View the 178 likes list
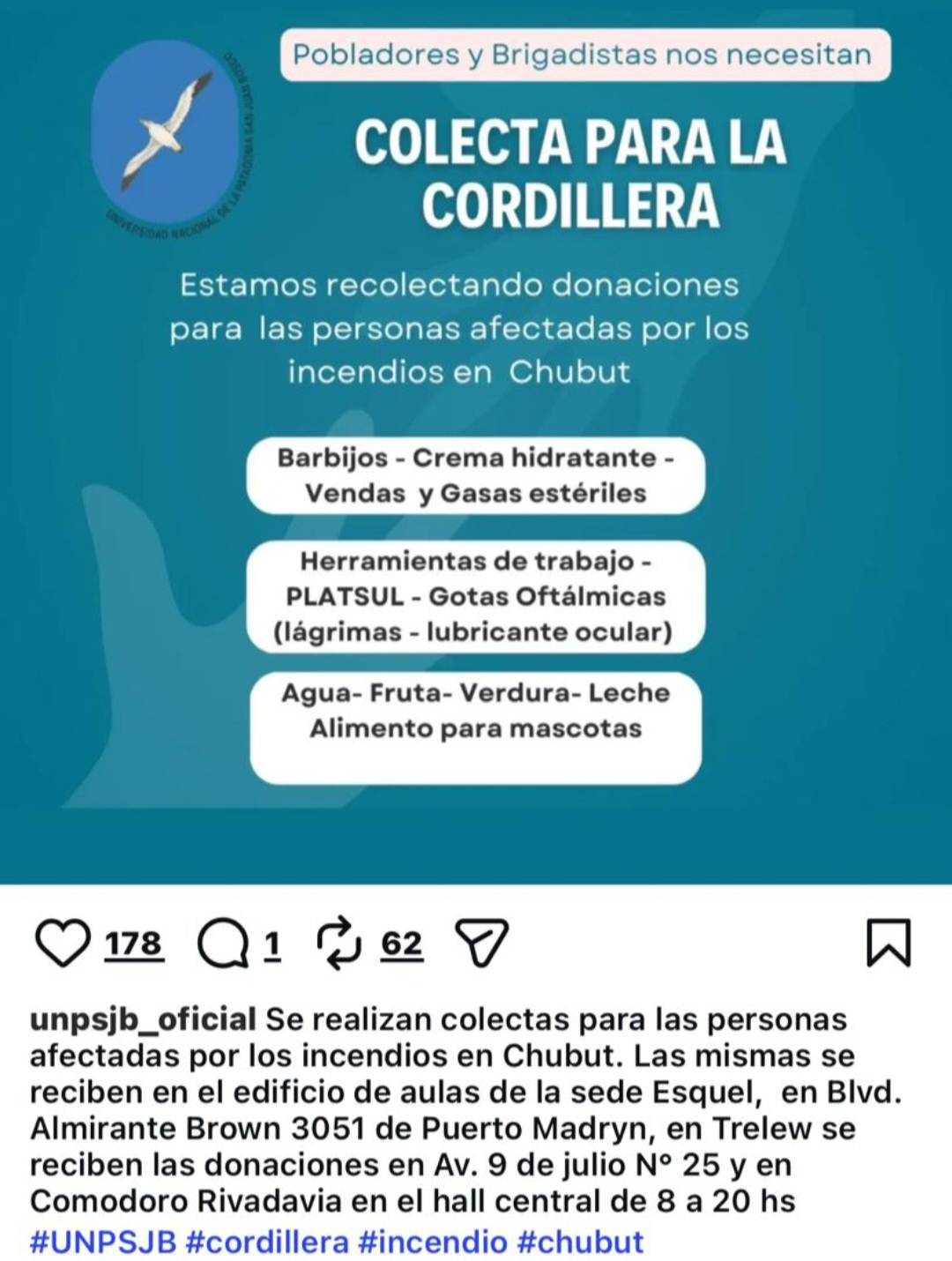The width and height of the screenshot is (952, 1261). [134, 944]
